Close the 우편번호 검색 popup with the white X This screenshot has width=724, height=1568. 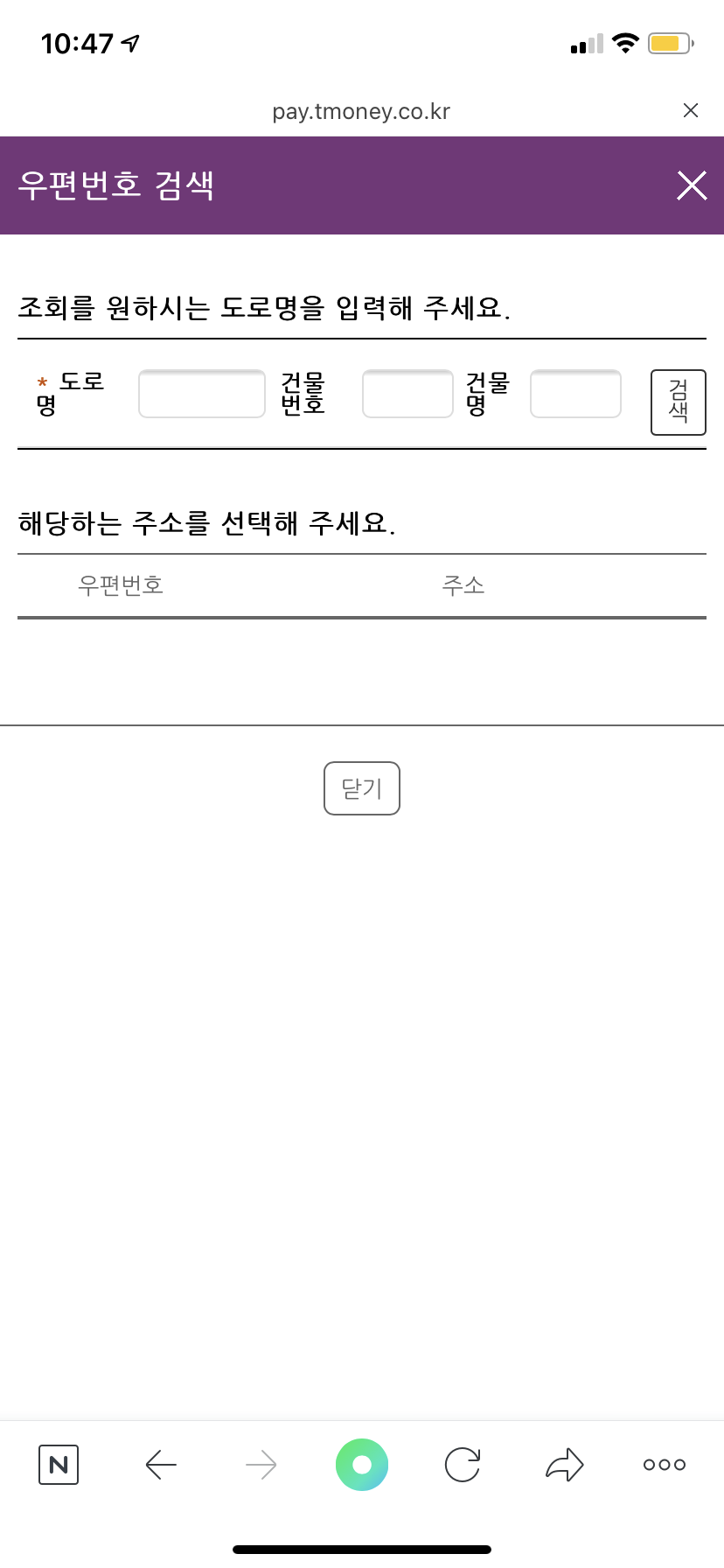(x=692, y=185)
